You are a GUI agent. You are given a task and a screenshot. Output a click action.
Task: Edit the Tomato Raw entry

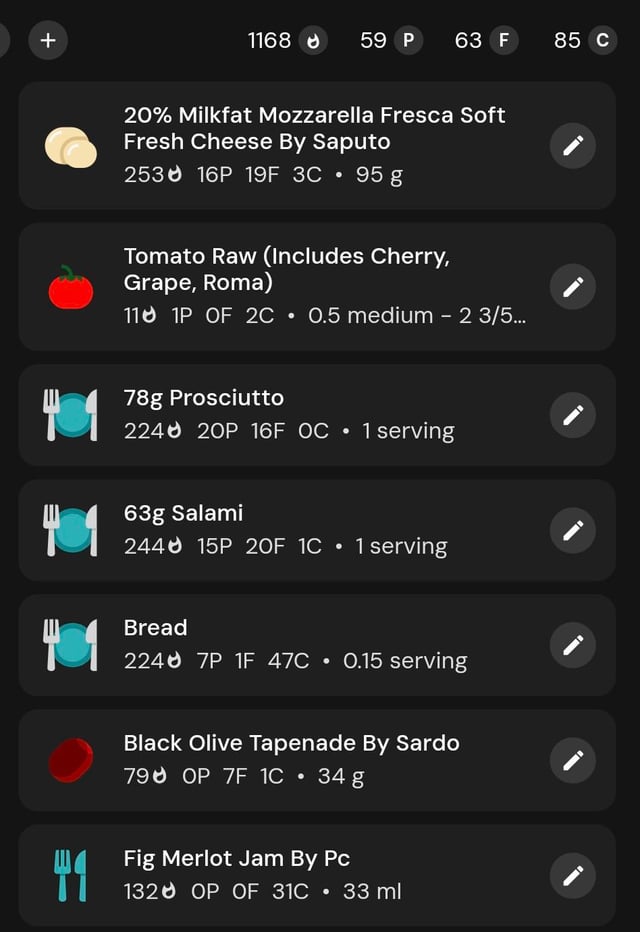pos(573,287)
